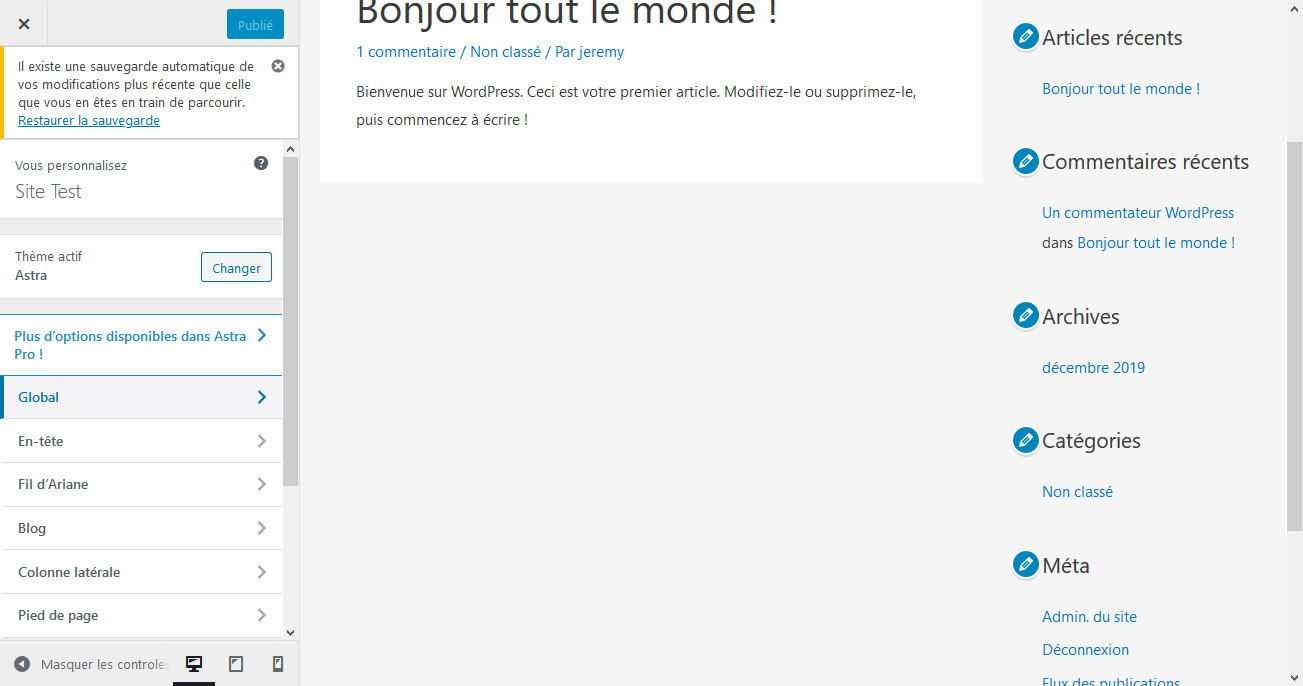Switch to mobile preview mode
Viewport: 1303px width, 686px height.
[278, 664]
